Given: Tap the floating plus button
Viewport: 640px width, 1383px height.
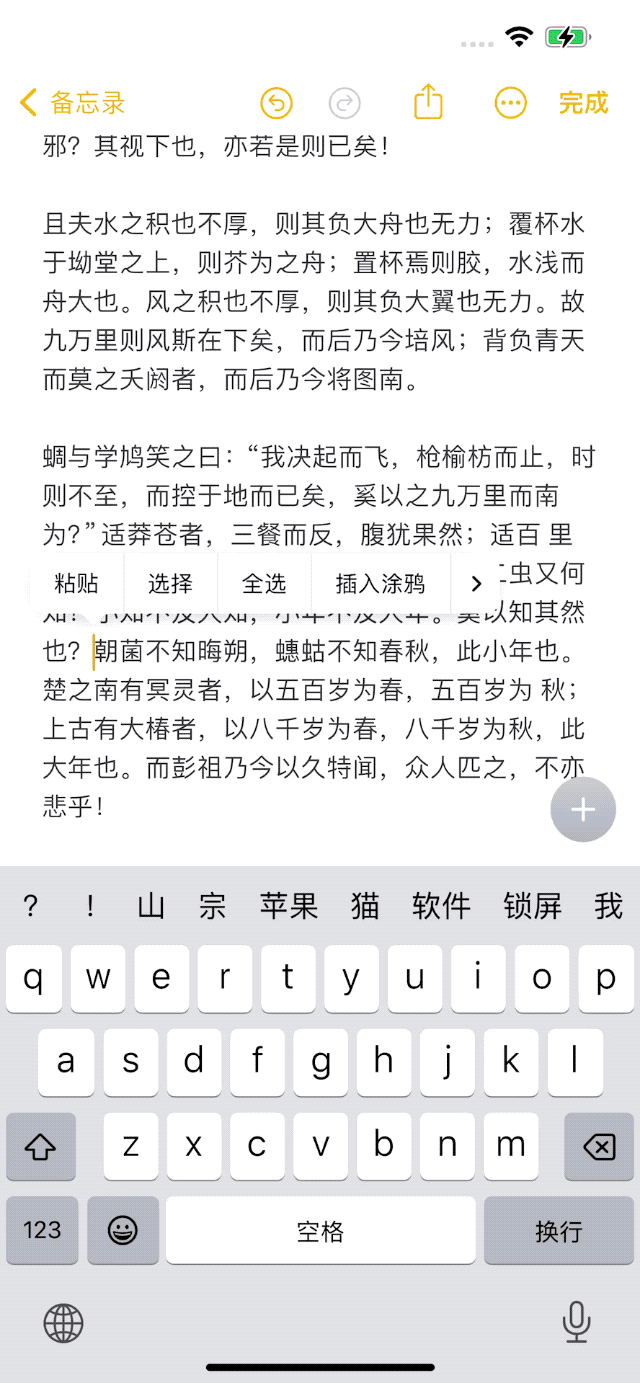Looking at the screenshot, I should pyautogui.click(x=583, y=809).
